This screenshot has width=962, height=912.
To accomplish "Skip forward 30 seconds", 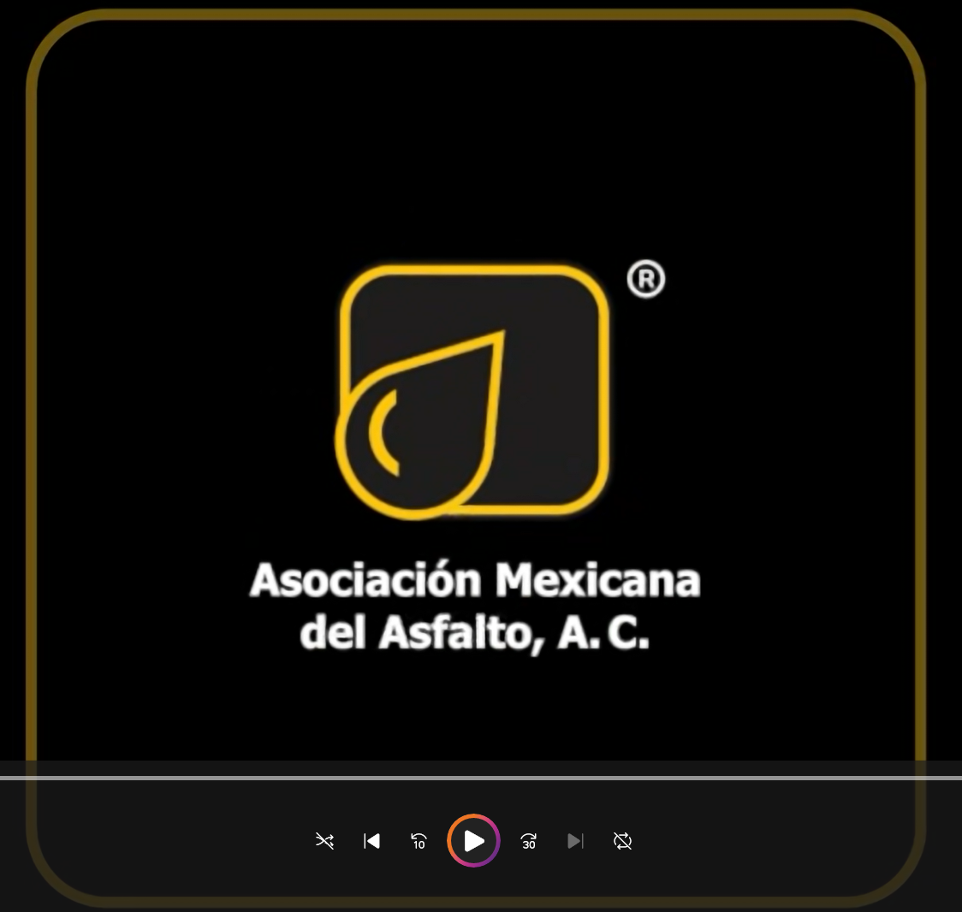I will [x=529, y=841].
